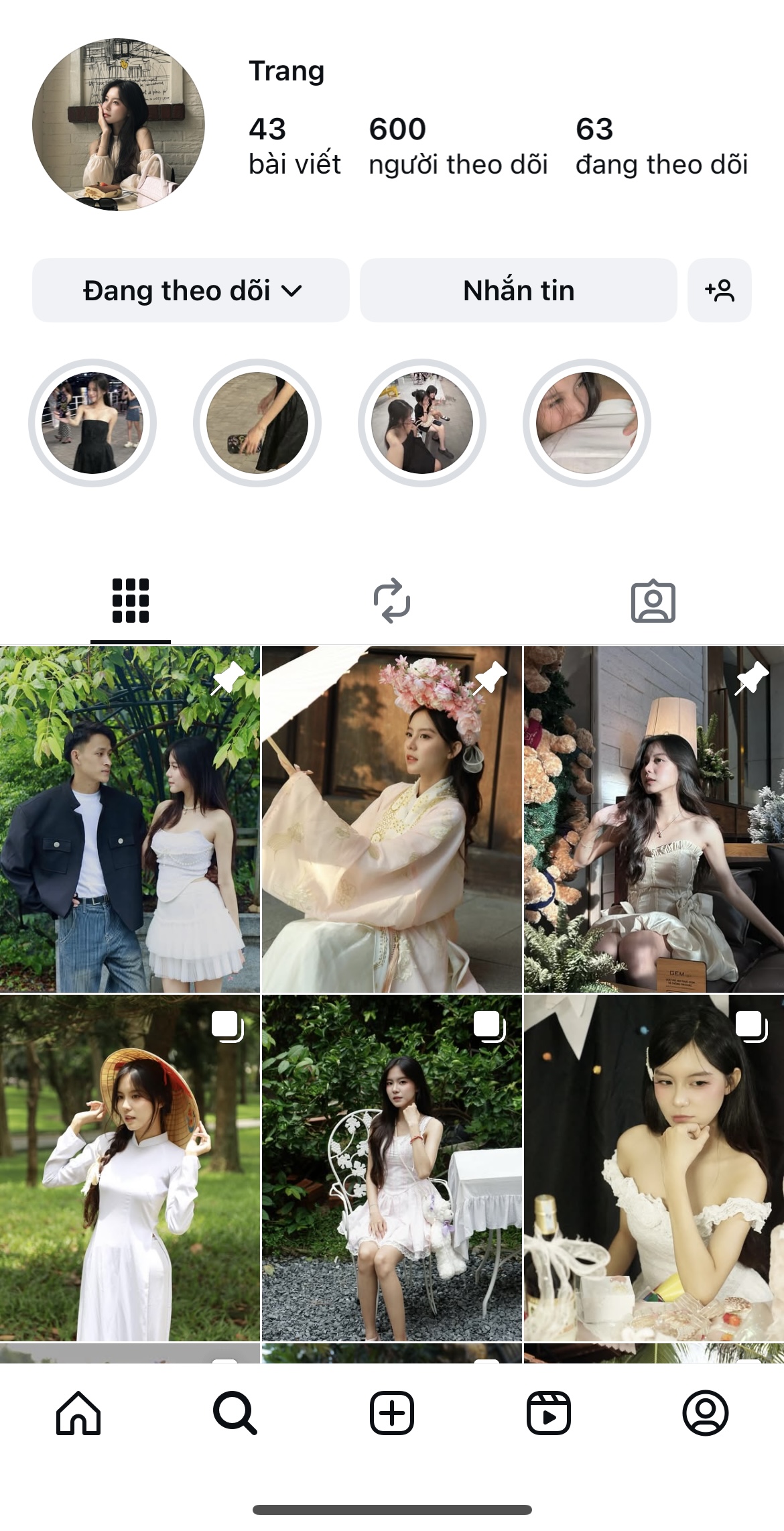Switch to the posts grid tab
The width and height of the screenshot is (784, 1531).
[x=131, y=601]
